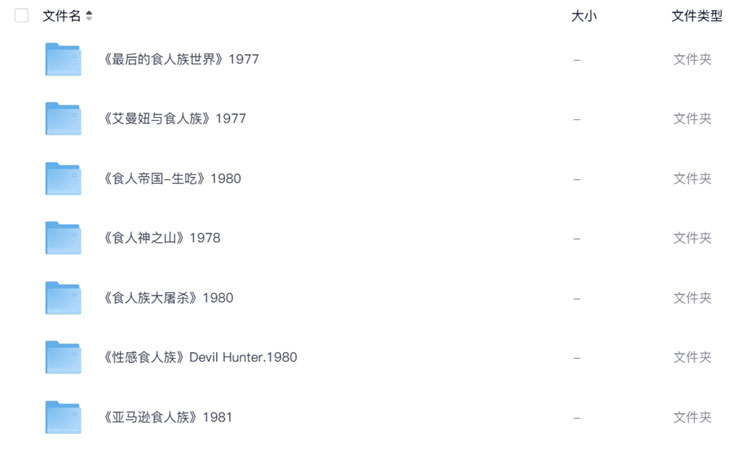Open folder 《性感食人族》Devil Hunter.1980

pyautogui.click(x=200, y=357)
